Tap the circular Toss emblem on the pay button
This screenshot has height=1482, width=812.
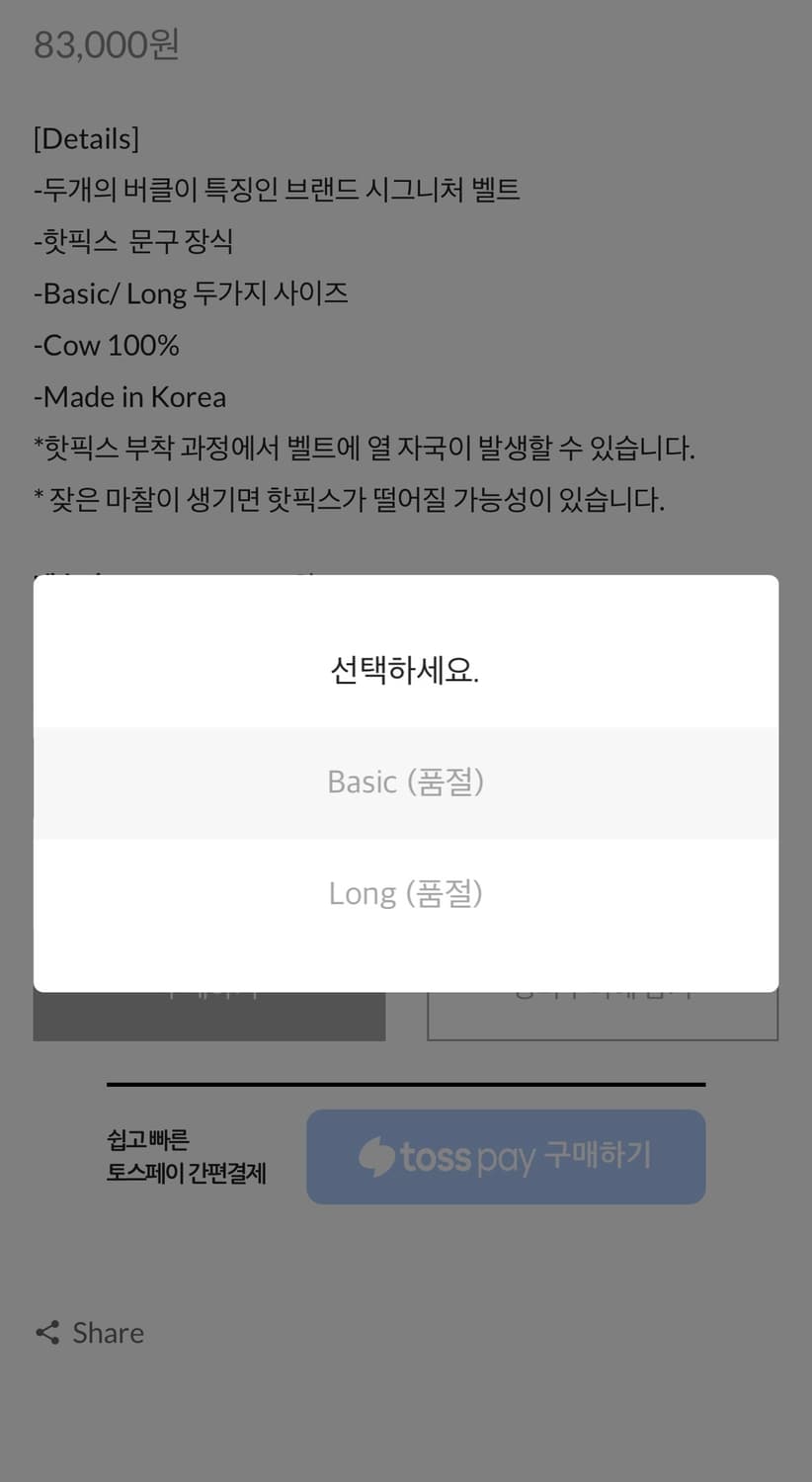[376, 1156]
